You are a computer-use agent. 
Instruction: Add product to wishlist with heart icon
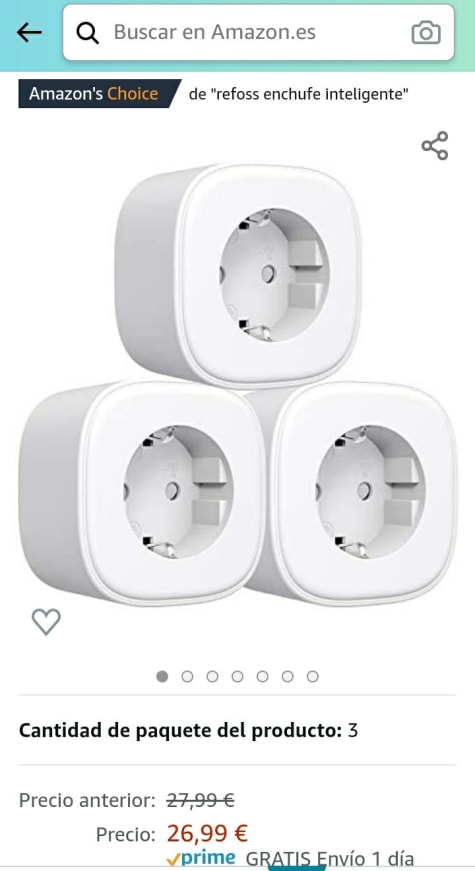[x=46, y=622]
